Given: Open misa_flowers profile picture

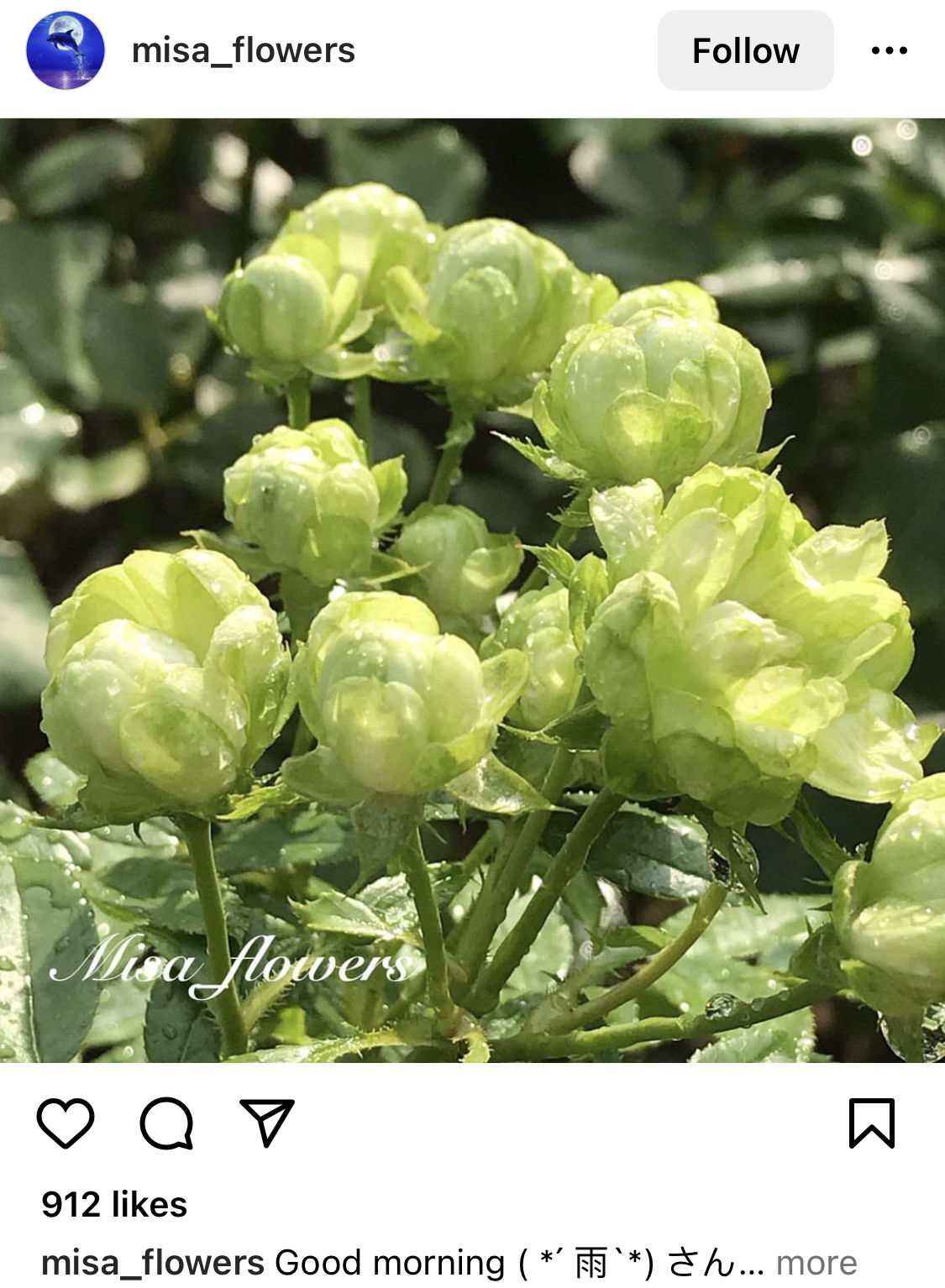Looking at the screenshot, I should [66, 50].
